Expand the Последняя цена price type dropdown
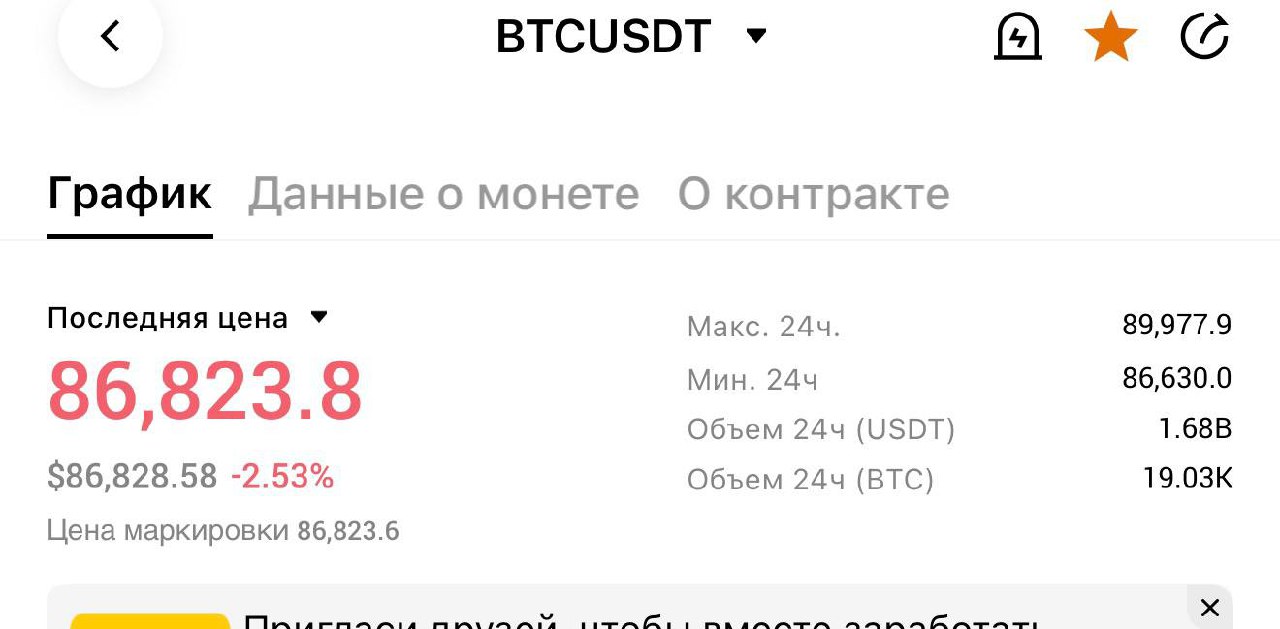The image size is (1280, 629). pos(318,318)
